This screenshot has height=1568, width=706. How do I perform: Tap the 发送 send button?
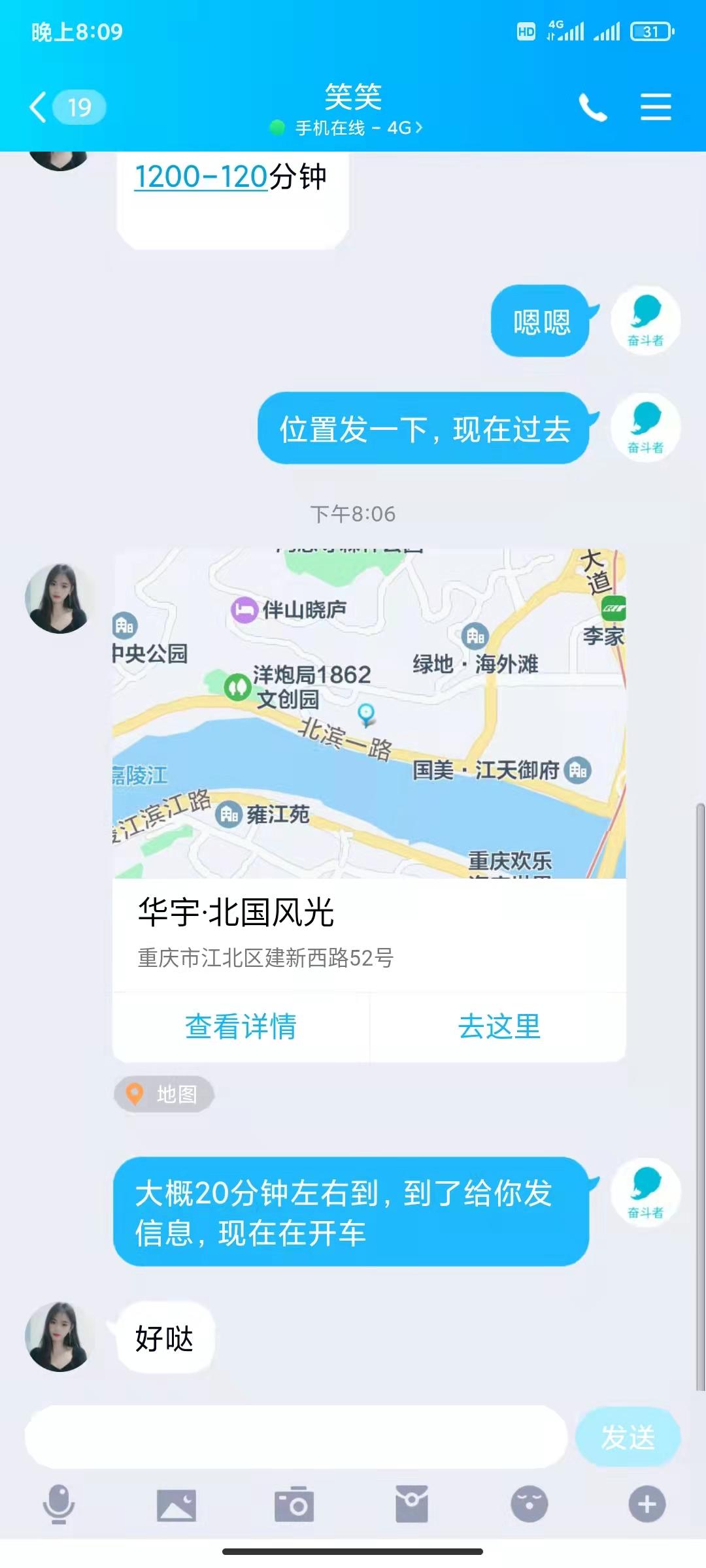click(x=628, y=1437)
